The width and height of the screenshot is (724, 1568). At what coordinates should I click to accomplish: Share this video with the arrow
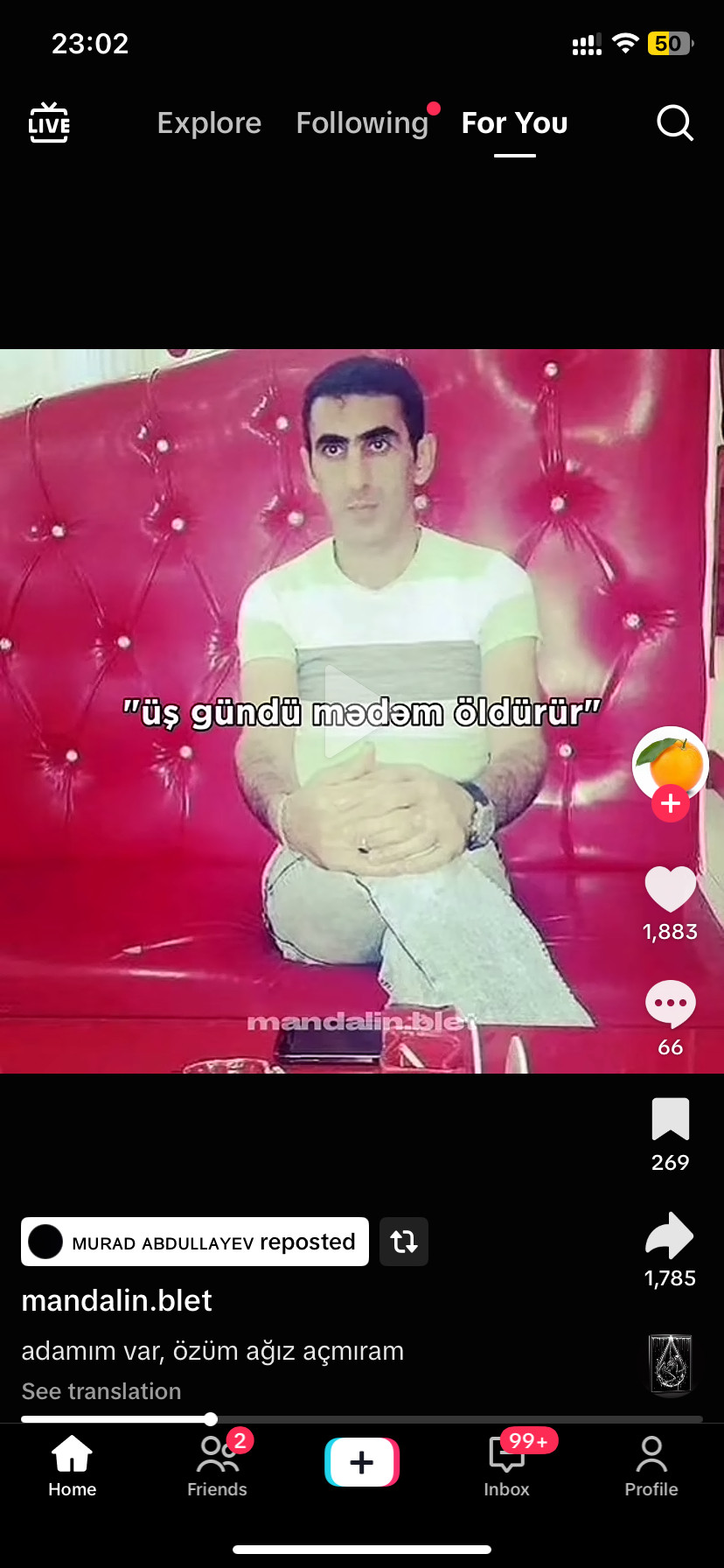tap(670, 1235)
